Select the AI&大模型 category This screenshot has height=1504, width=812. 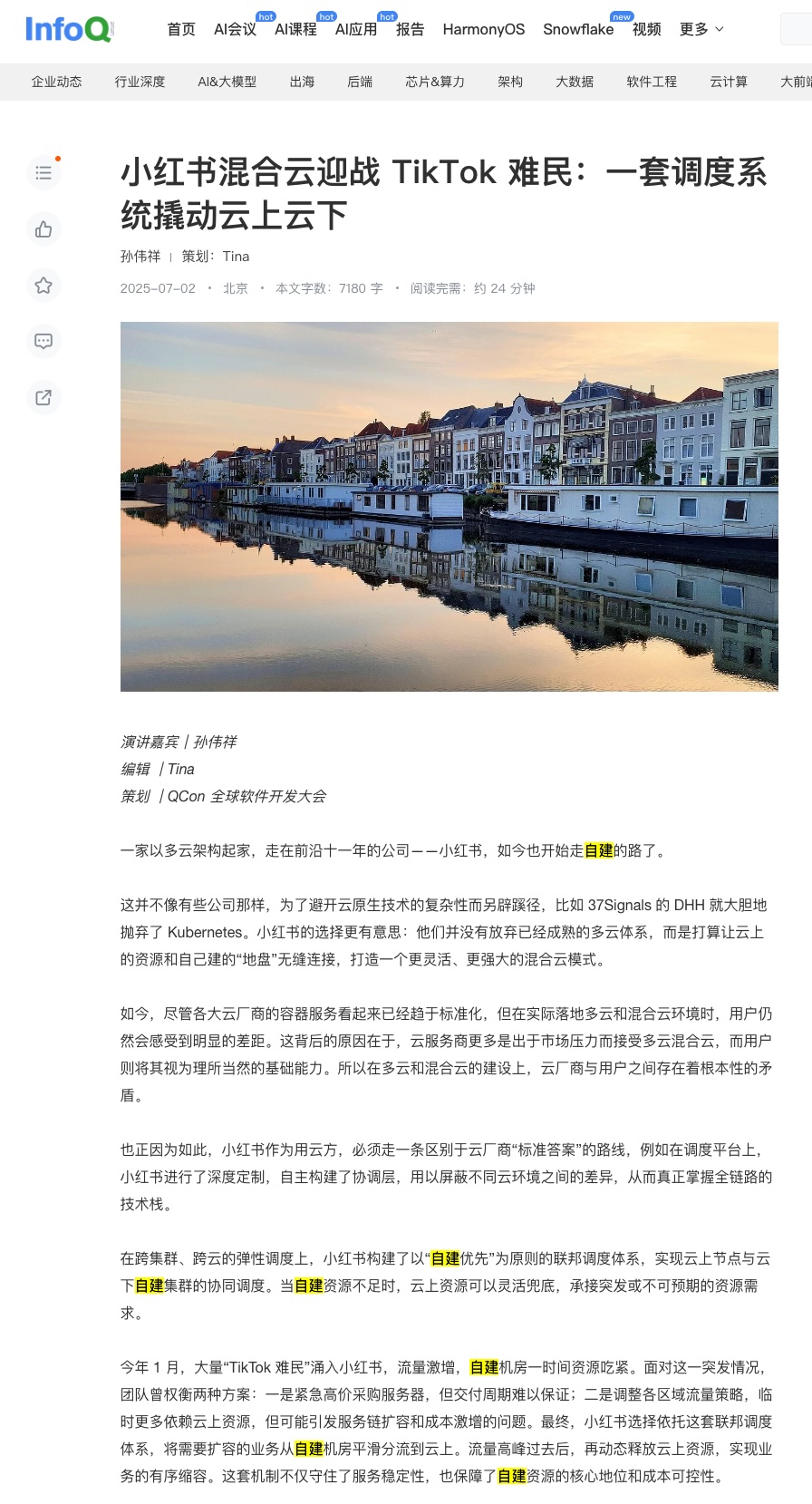point(227,82)
